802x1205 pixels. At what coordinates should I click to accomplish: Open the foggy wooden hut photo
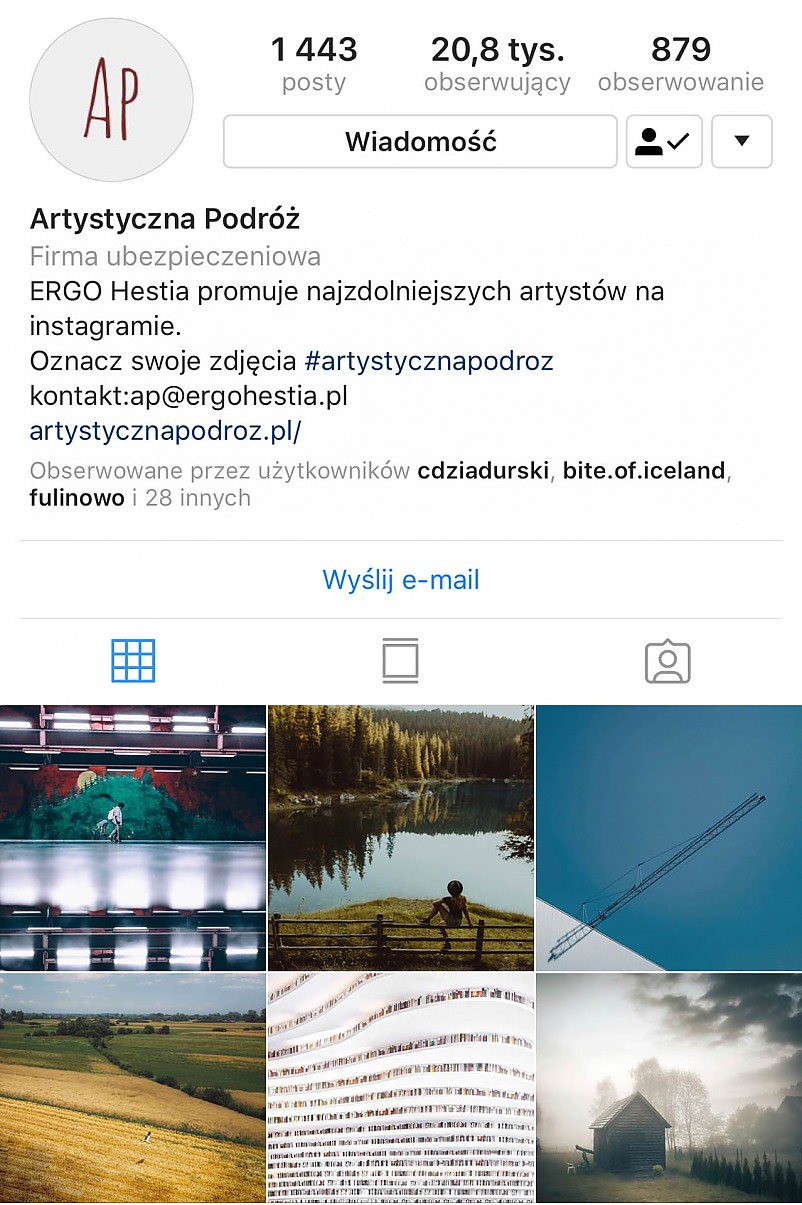(x=669, y=1088)
